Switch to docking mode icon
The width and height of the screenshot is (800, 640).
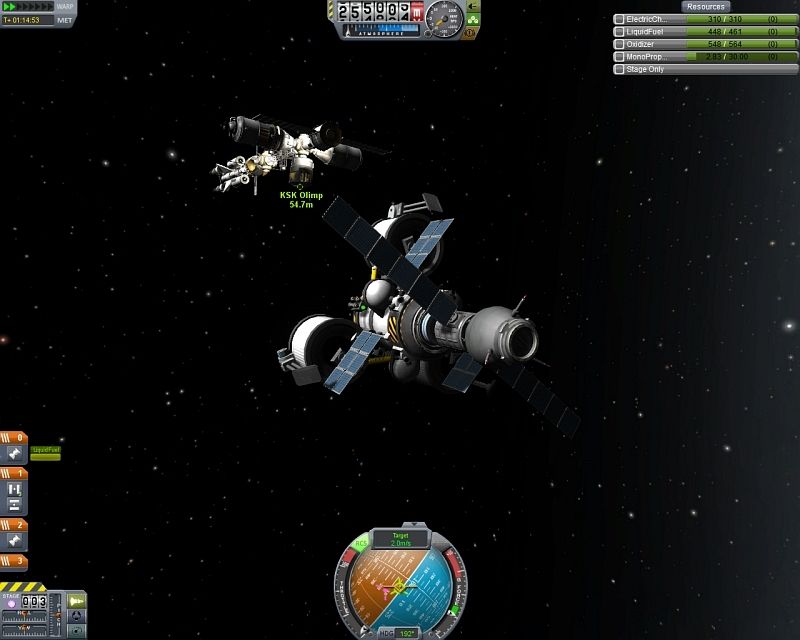(76, 616)
